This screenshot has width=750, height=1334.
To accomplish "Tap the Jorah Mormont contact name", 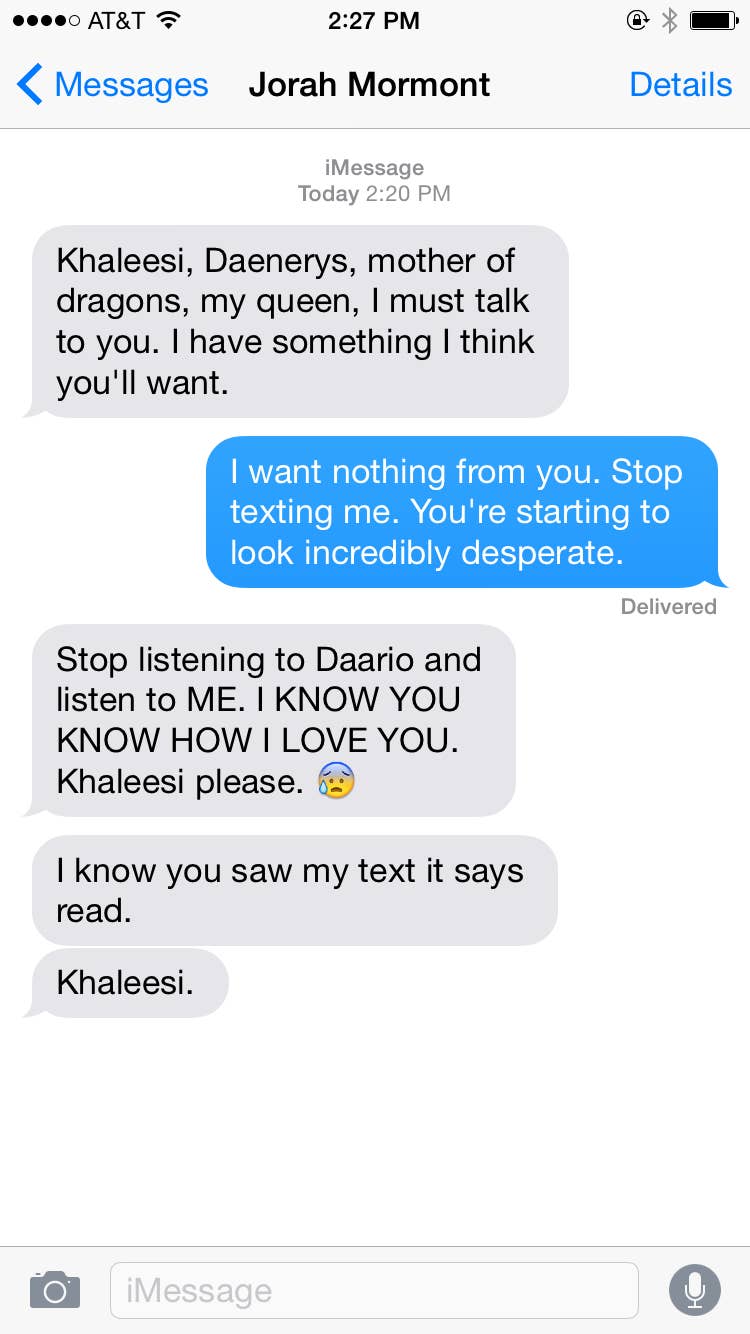I will point(369,84).
